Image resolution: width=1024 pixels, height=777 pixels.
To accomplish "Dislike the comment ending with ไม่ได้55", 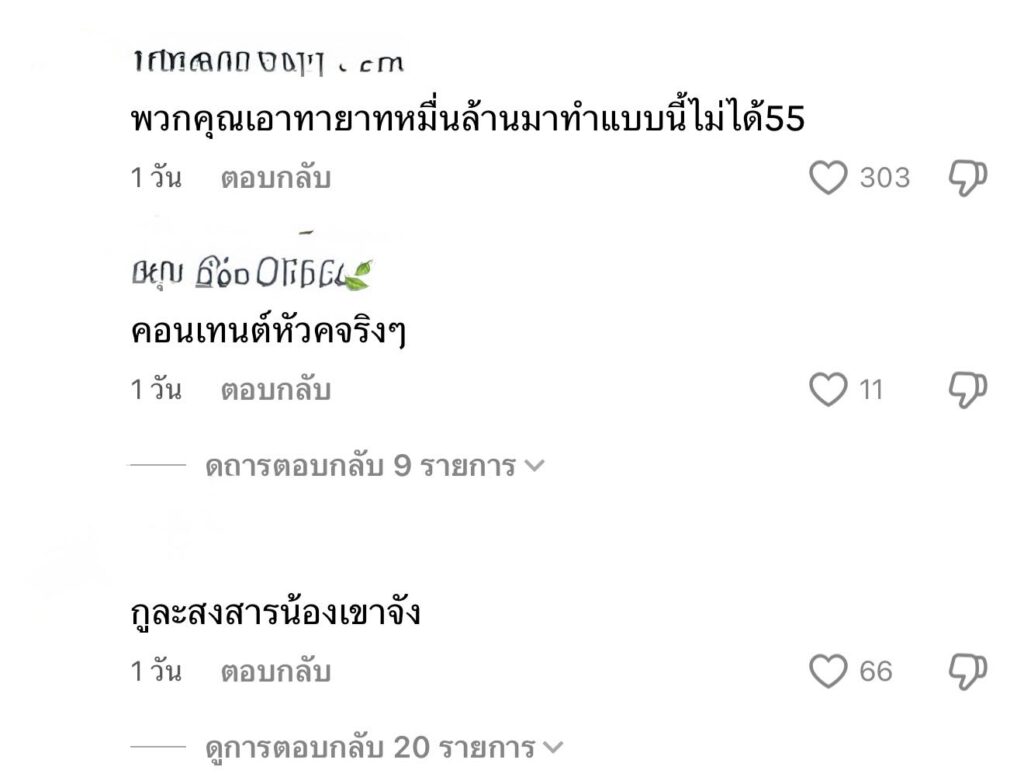I will [967, 178].
